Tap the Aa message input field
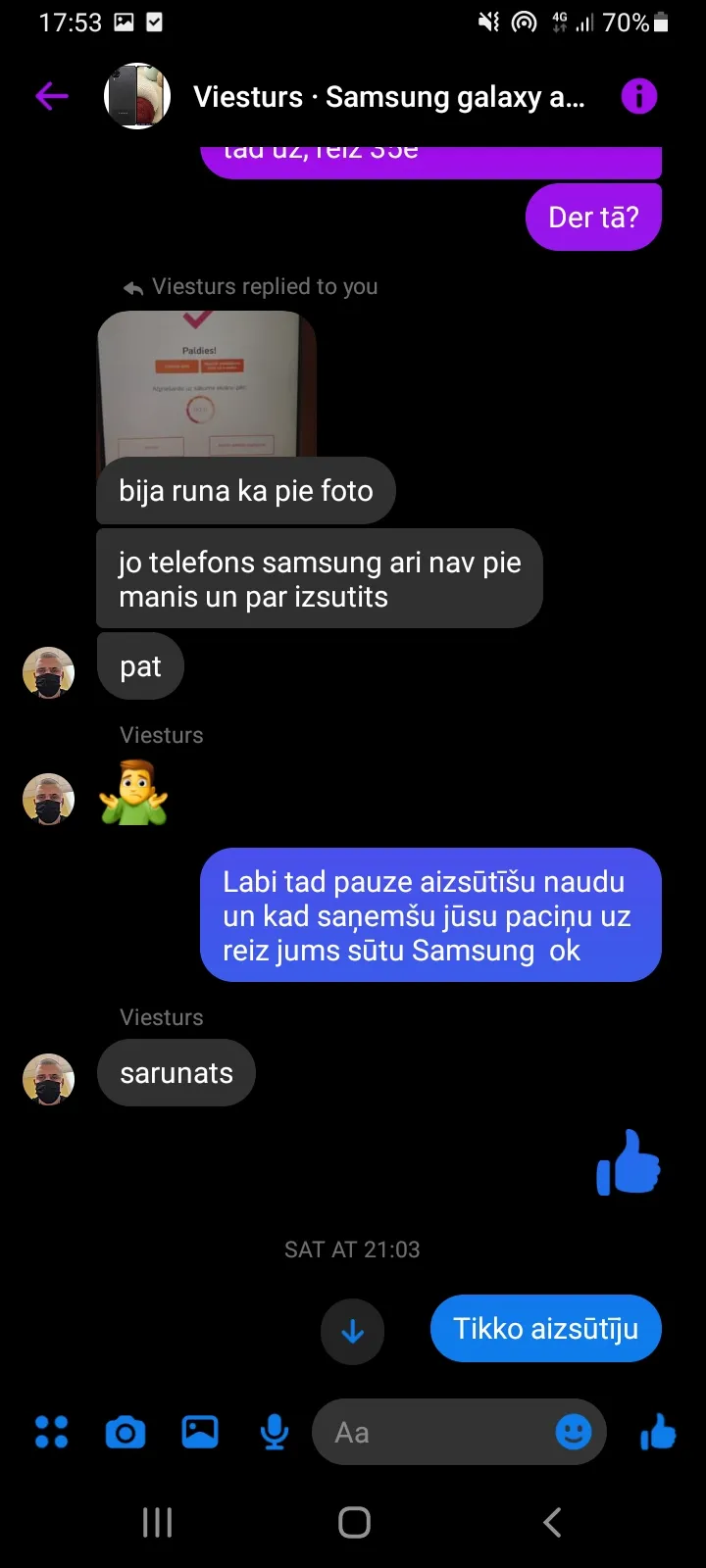 click(x=431, y=1432)
